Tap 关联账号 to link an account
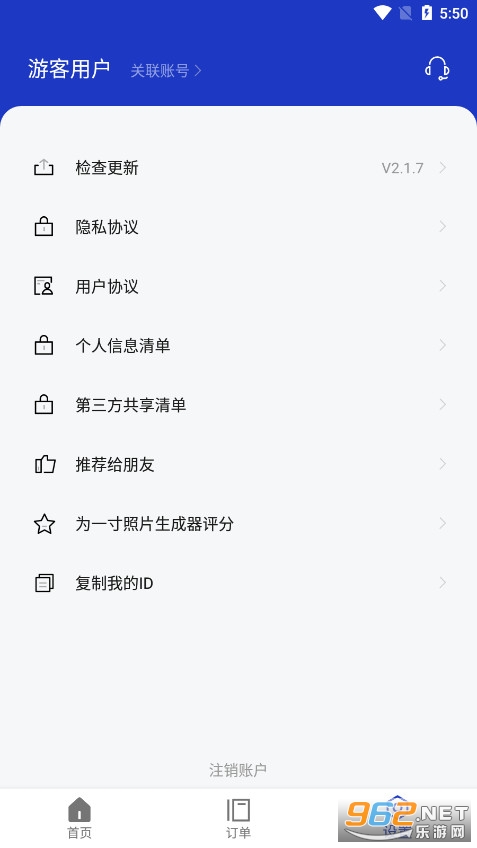Viewport: 477px width, 848px height. pos(165,70)
